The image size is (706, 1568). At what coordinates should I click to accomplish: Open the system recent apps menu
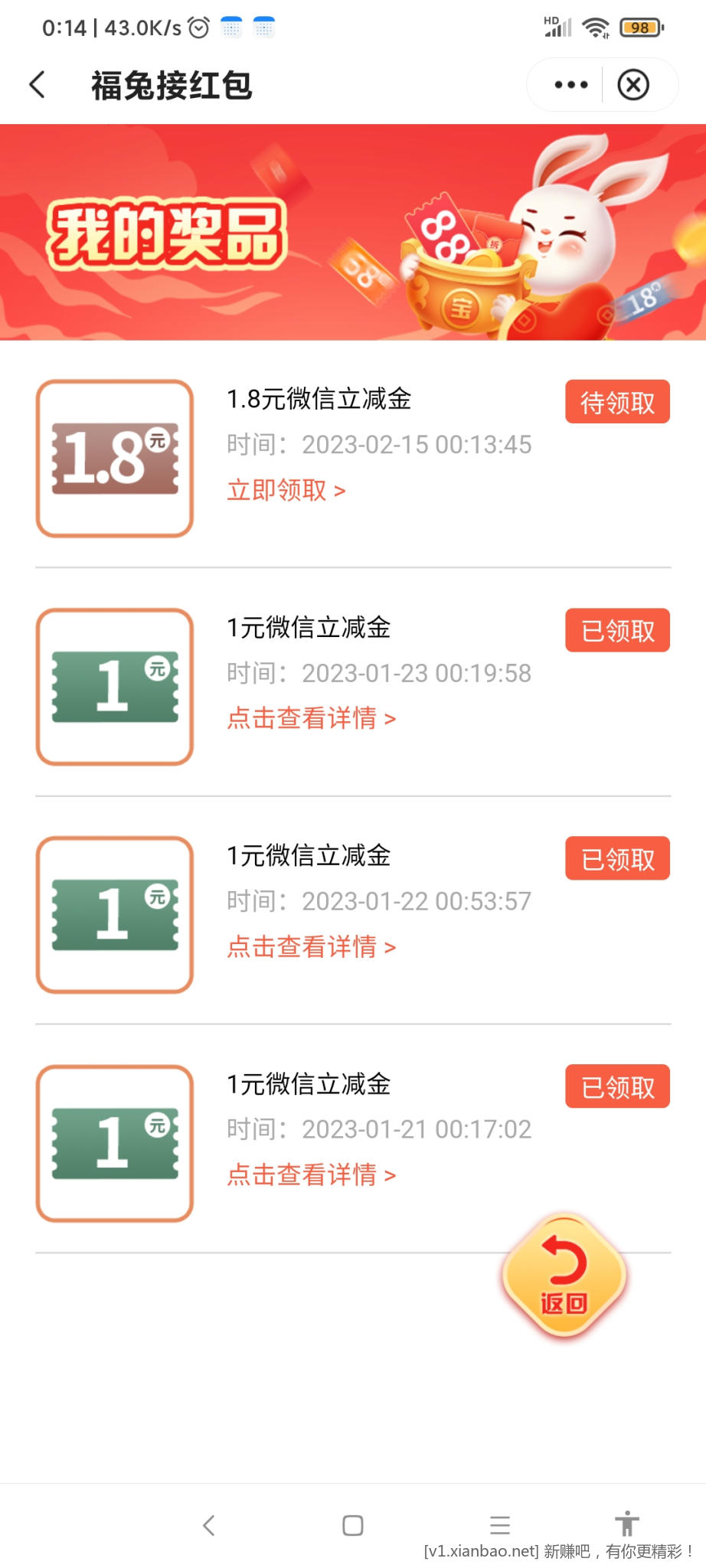[500, 1525]
